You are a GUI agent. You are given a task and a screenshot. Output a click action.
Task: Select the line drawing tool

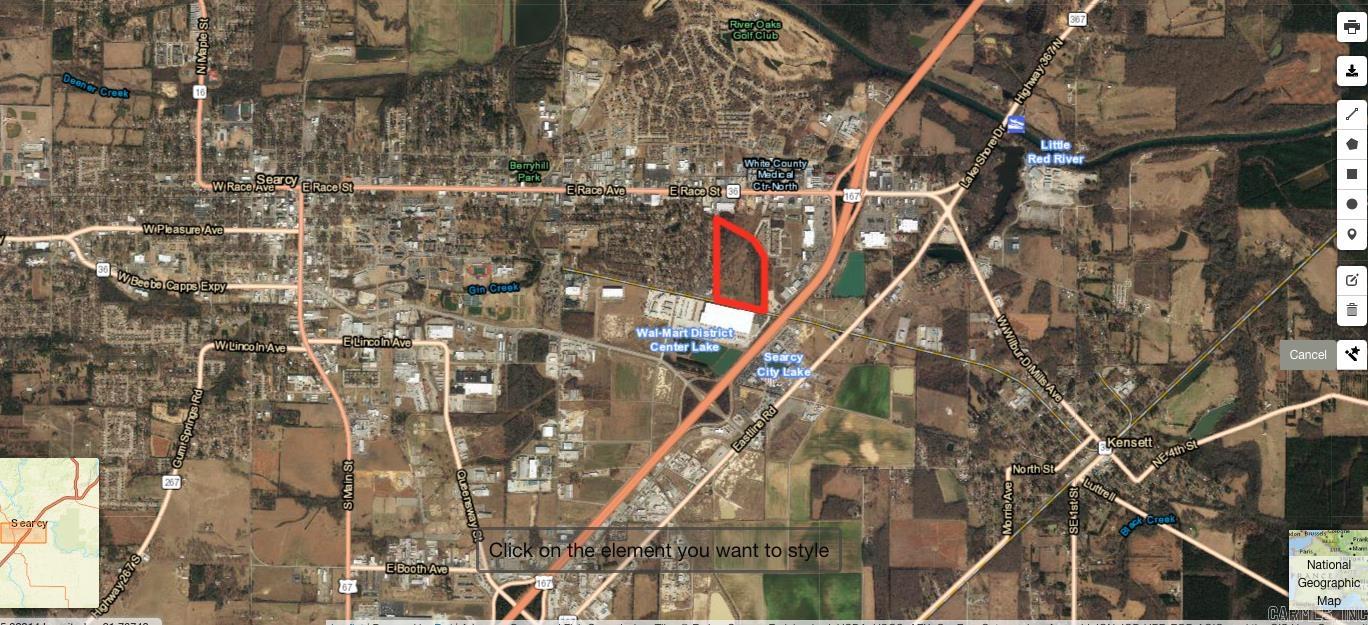1352,114
